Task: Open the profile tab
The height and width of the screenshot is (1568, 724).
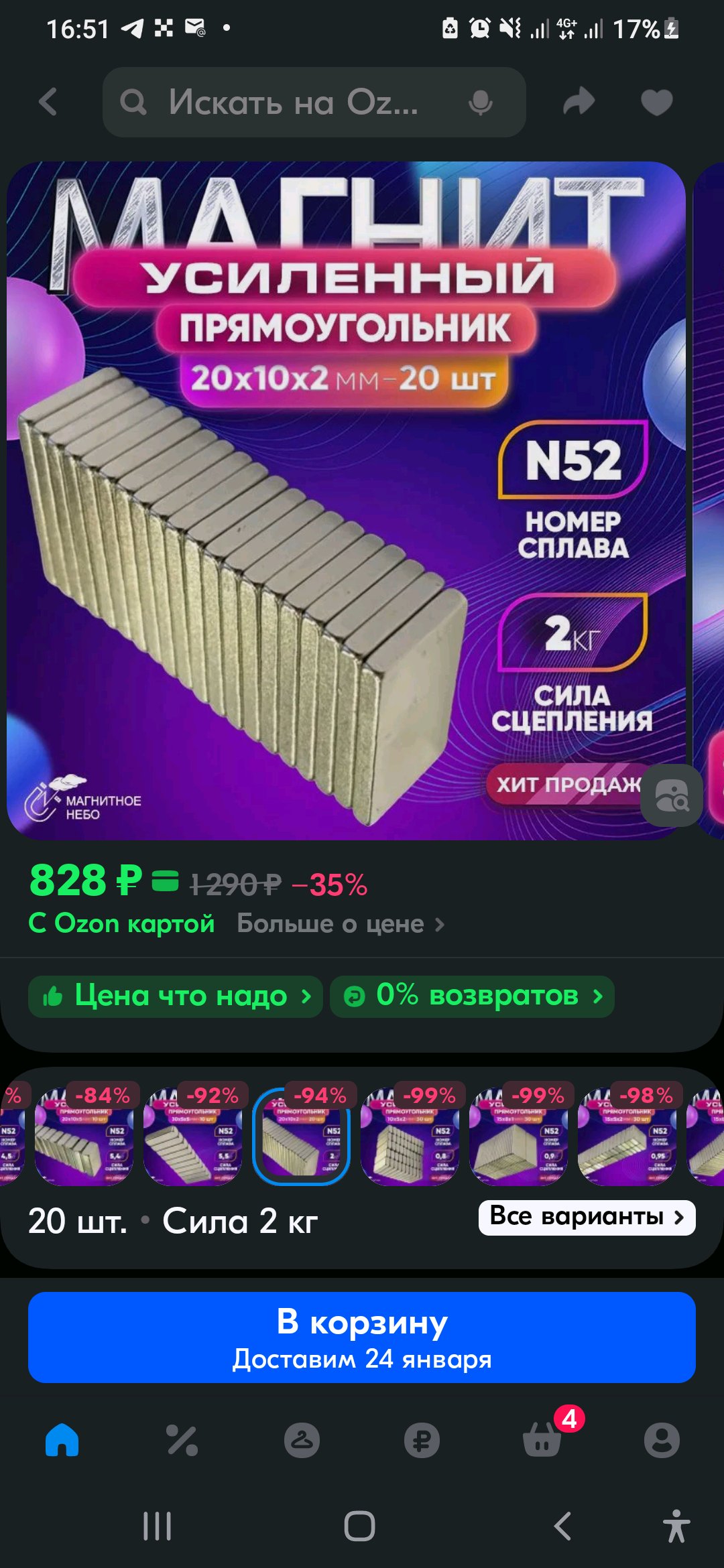Action: [662, 1440]
